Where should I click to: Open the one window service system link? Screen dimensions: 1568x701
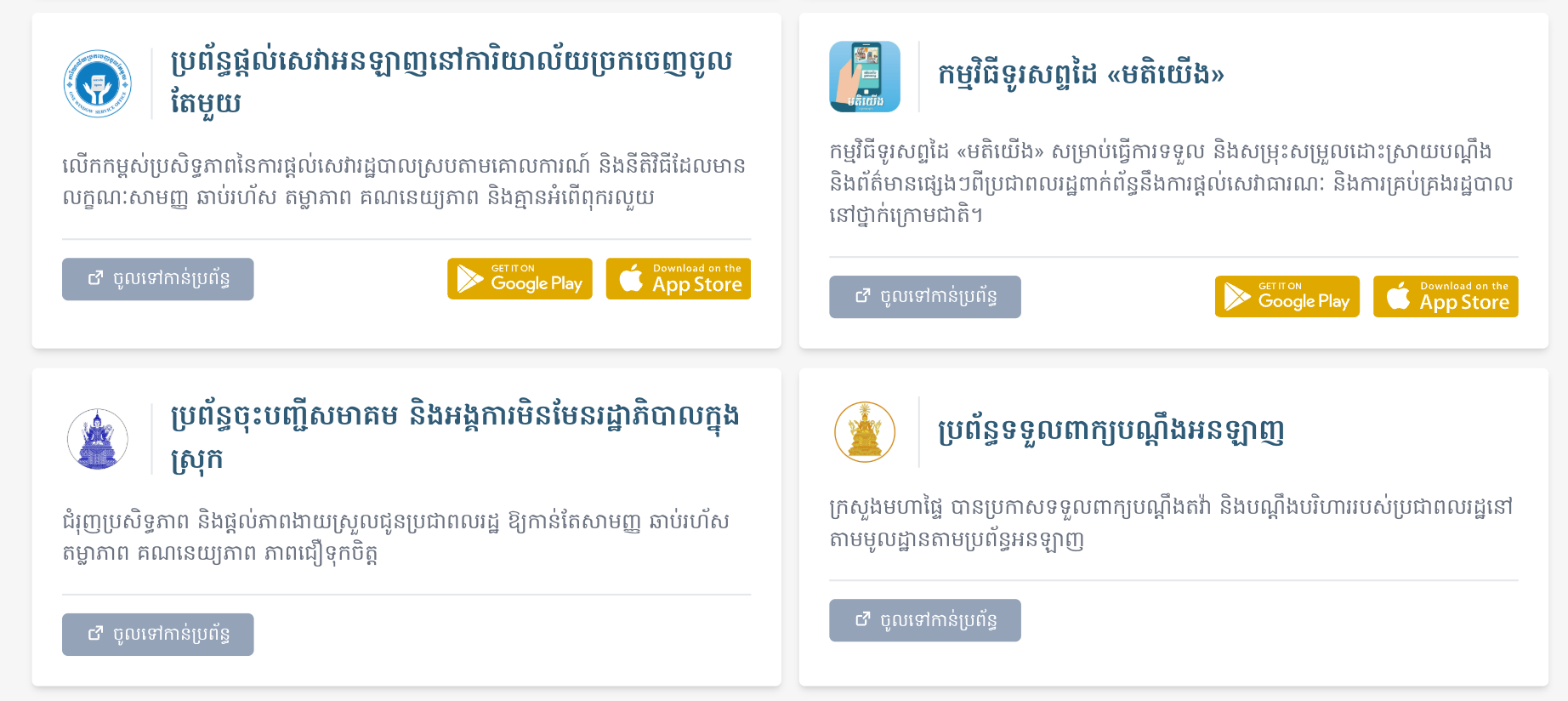click(157, 279)
